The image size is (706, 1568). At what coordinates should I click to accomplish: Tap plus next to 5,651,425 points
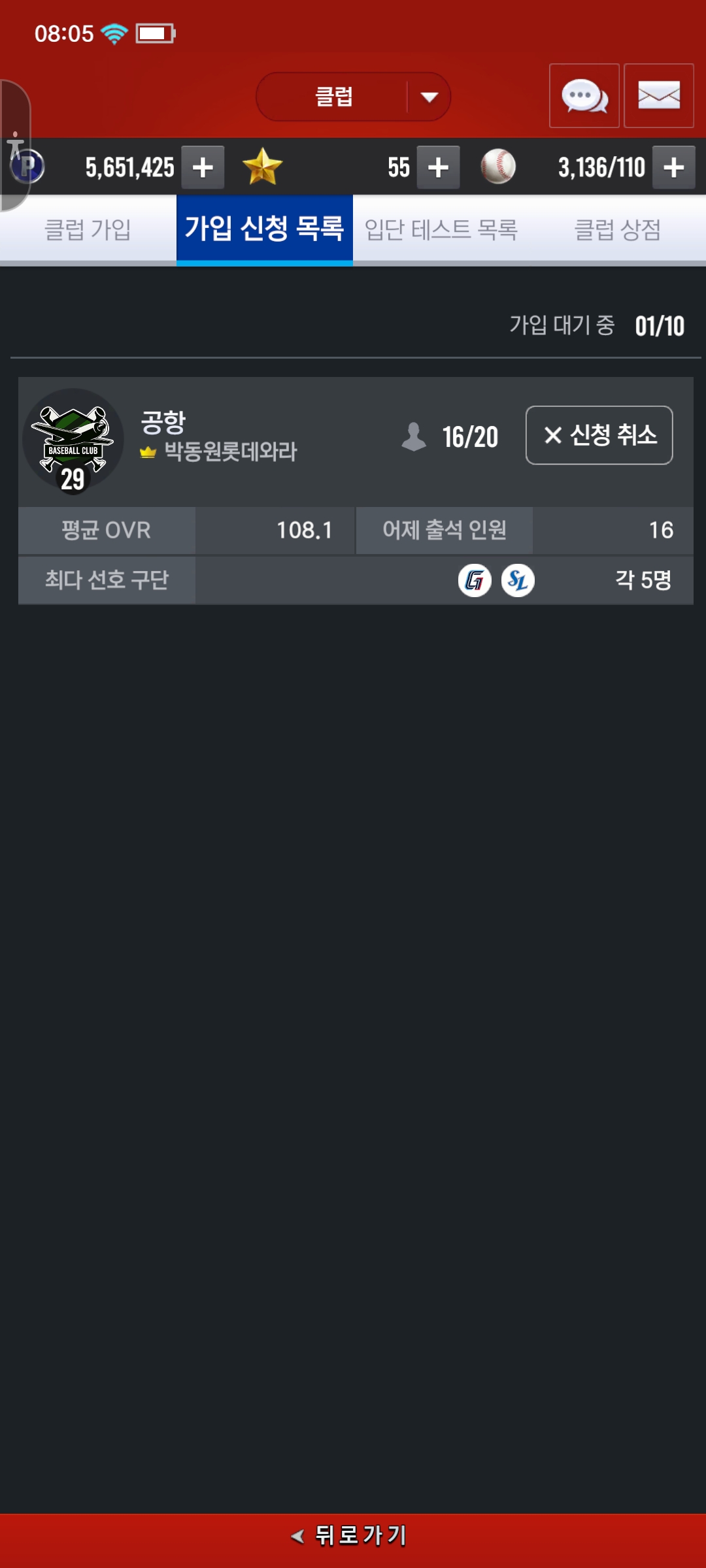click(203, 168)
